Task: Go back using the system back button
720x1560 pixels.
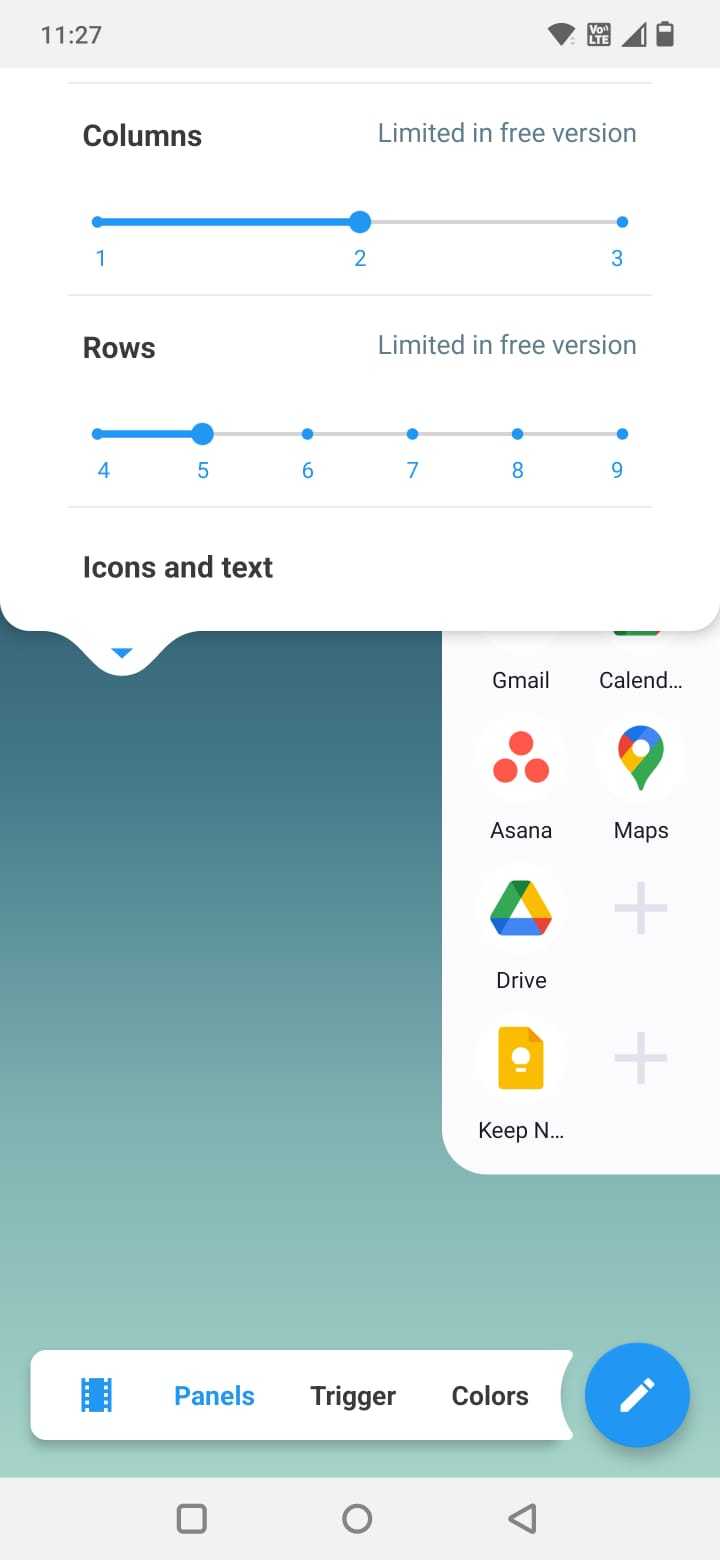Action: tap(522, 1518)
